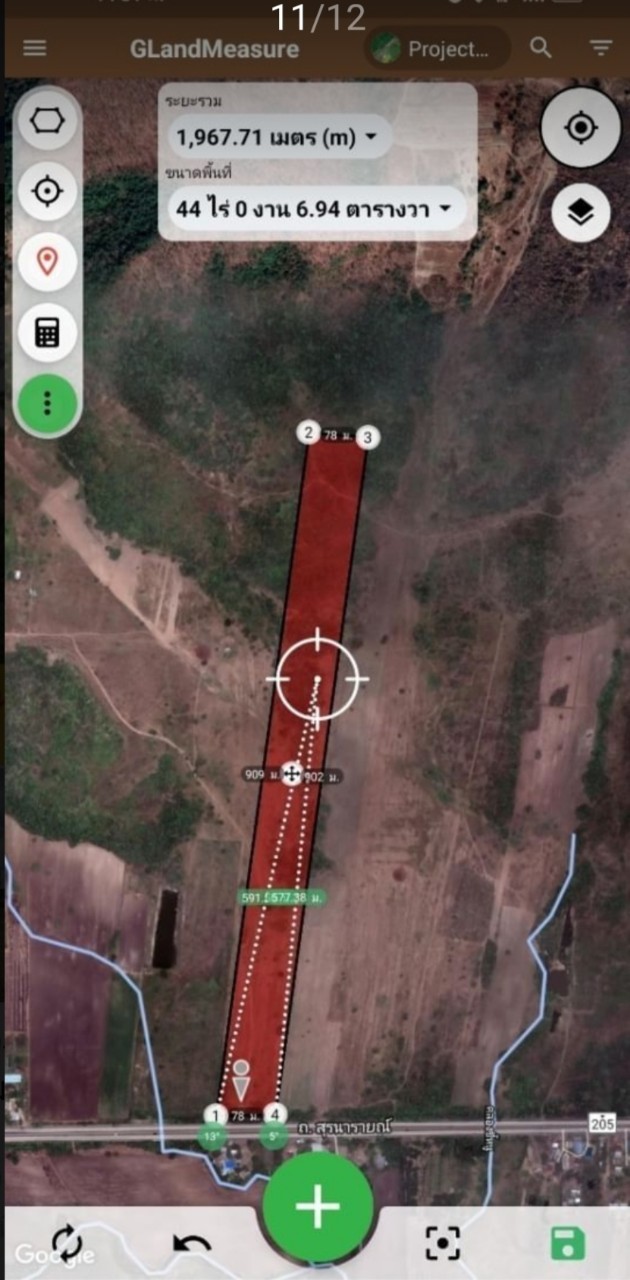This screenshot has height=1280, width=630.
Task: Open the filter options icon
Action: click(600, 48)
